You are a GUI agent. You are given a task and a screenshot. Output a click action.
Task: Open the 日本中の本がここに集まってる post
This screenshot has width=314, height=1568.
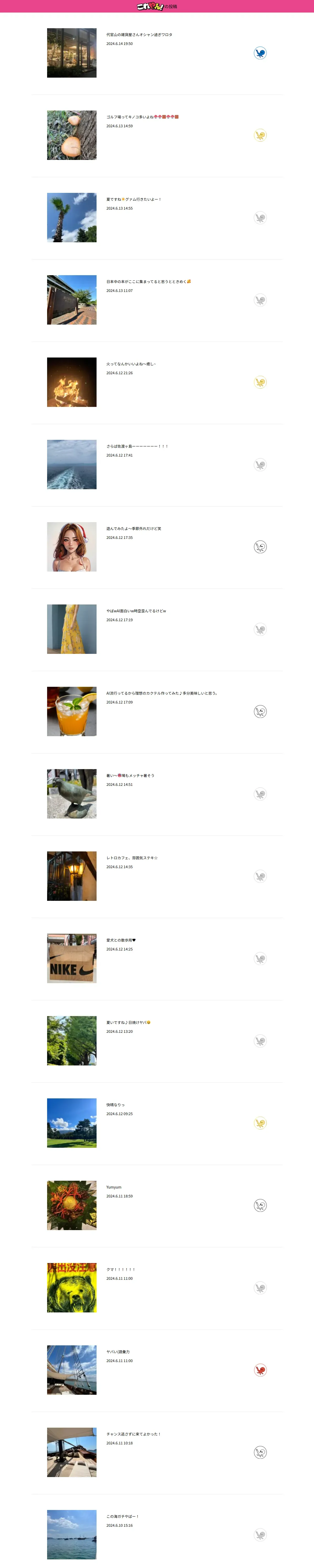click(71, 299)
